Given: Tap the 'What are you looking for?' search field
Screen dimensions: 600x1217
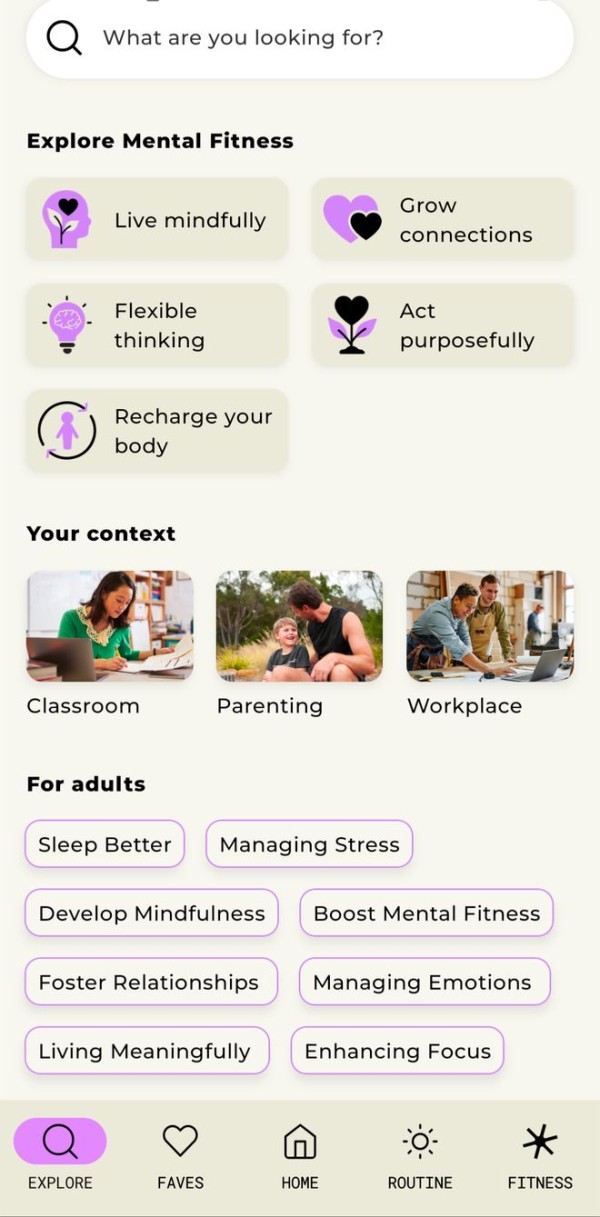Looking at the screenshot, I should [300, 39].
